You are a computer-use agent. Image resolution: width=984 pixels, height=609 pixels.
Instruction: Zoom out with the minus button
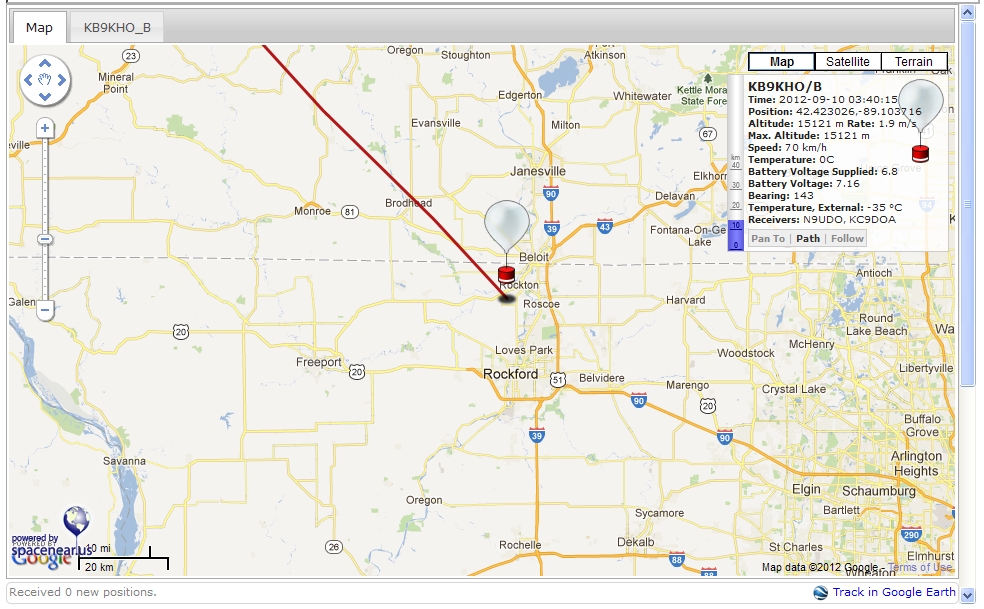44,311
